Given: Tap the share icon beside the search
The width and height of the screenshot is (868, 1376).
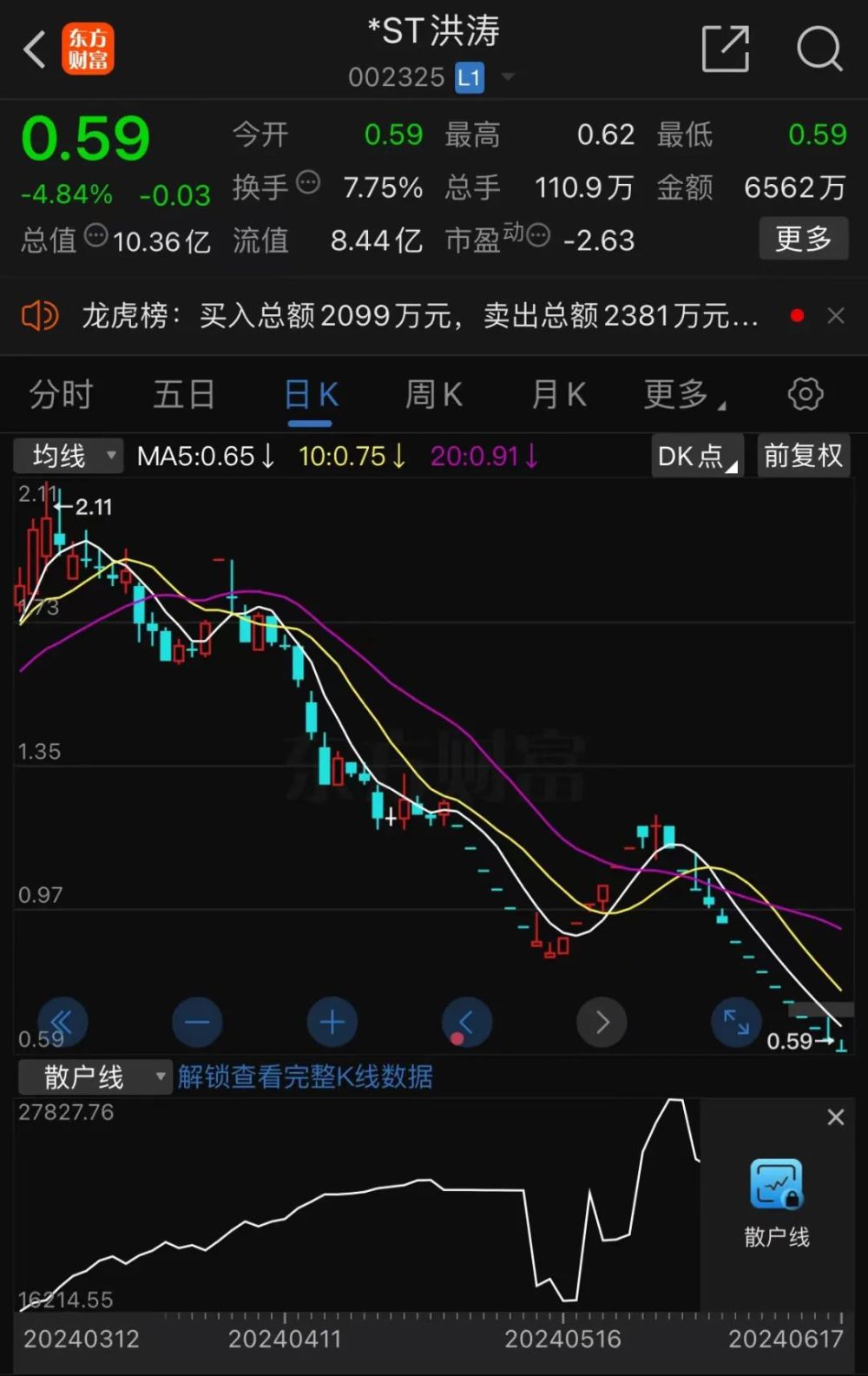Looking at the screenshot, I should coord(727,48).
